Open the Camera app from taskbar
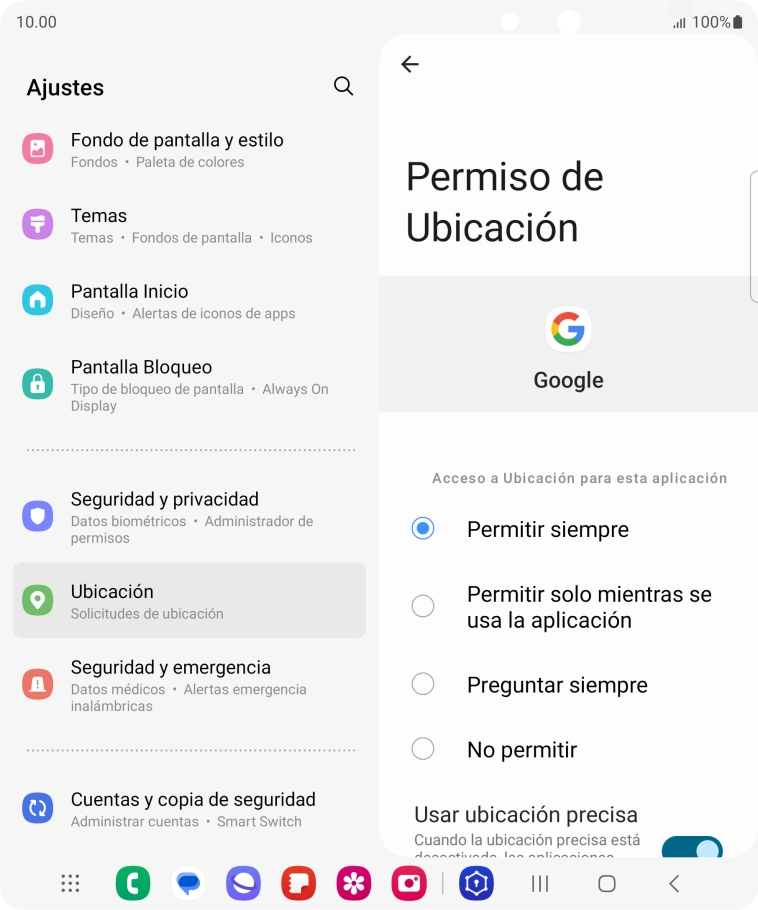 410,883
